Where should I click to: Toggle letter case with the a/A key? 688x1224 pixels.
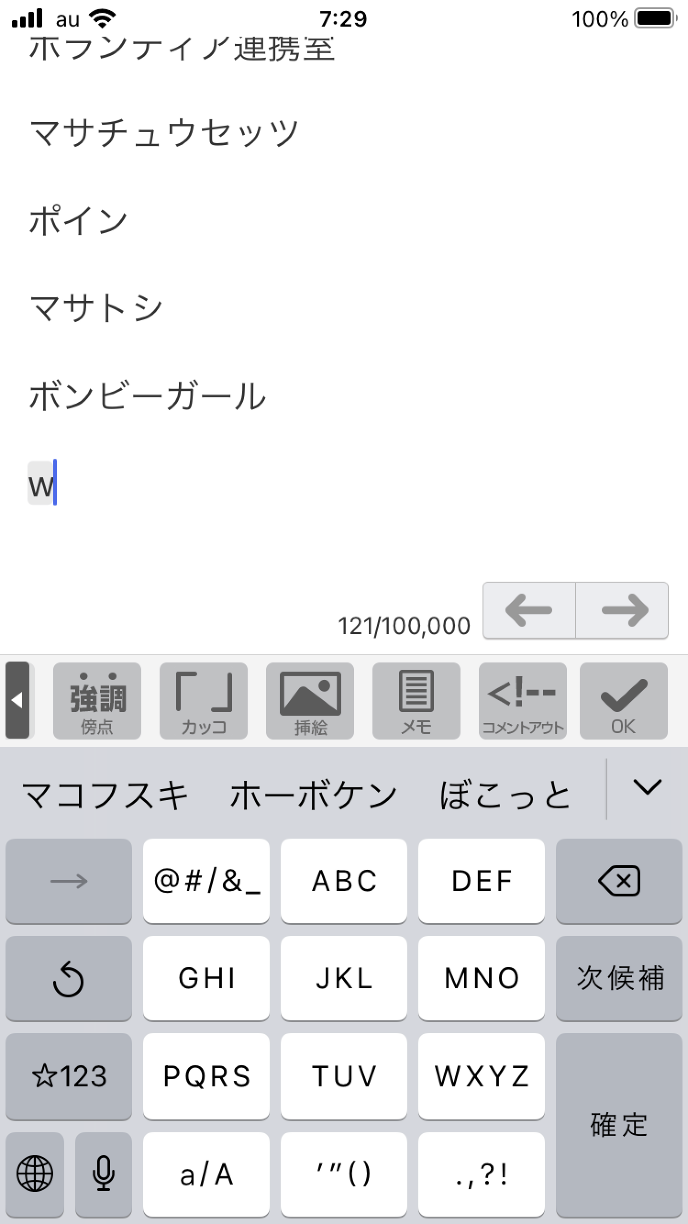[206, 1174]
